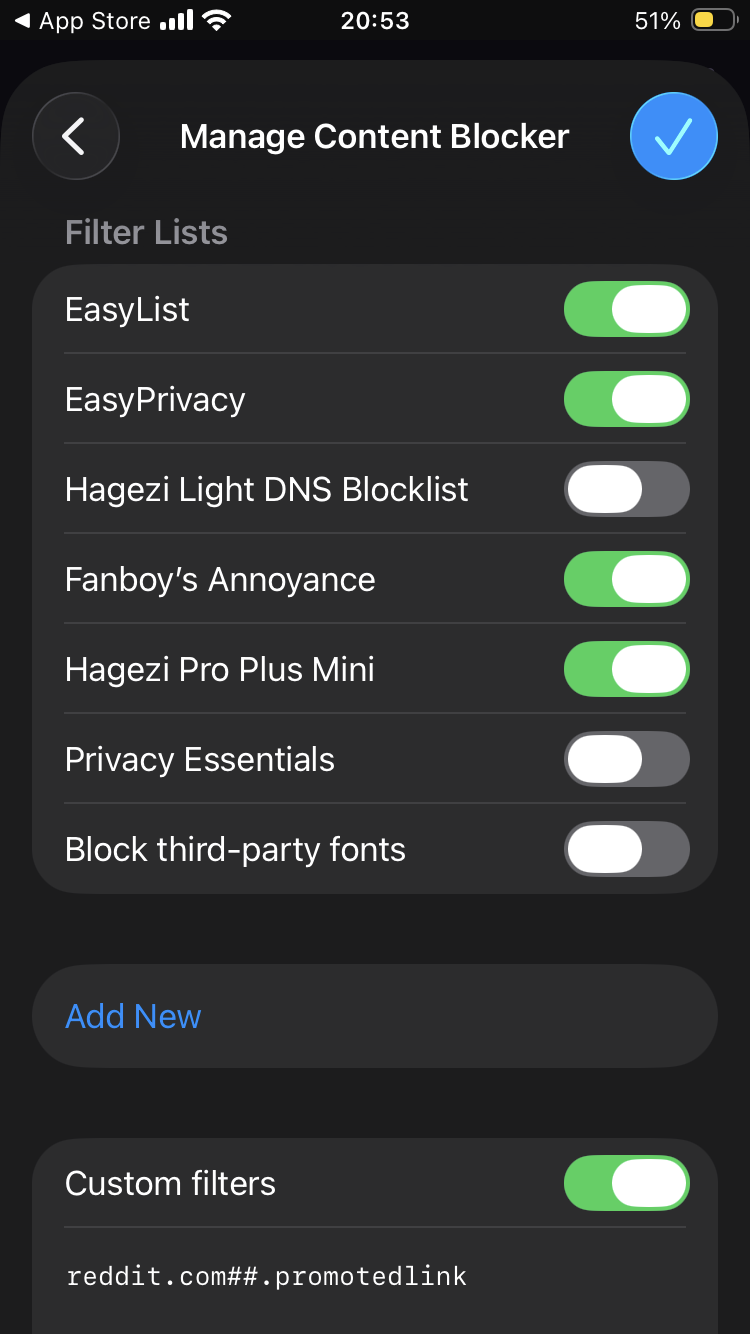Go back using the arrow button
The image size is (750, 1334).
pyautogui.click(x=76, y=136)
